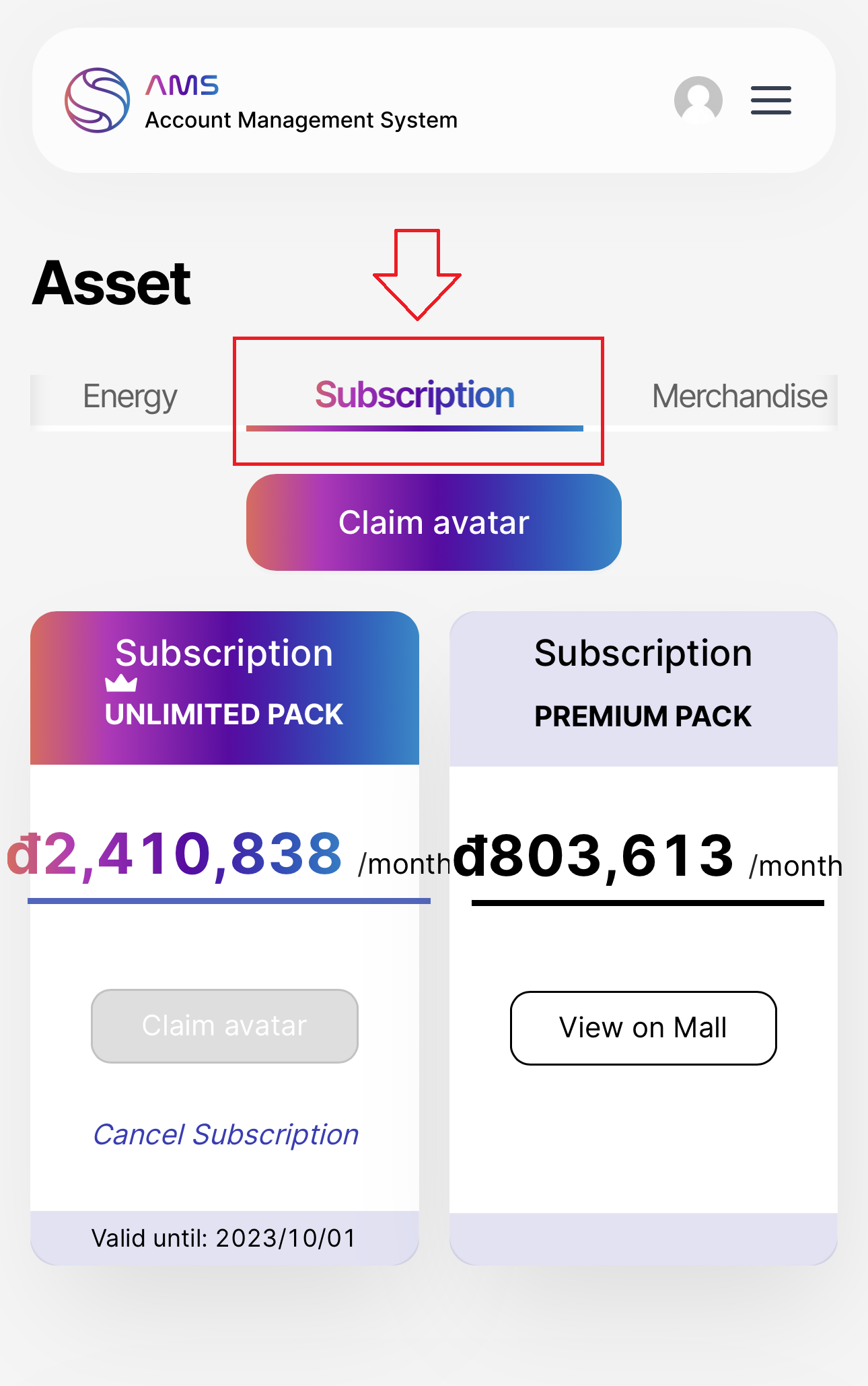Open the user profile avatar

pyautogui.click(x=698, y=100)
